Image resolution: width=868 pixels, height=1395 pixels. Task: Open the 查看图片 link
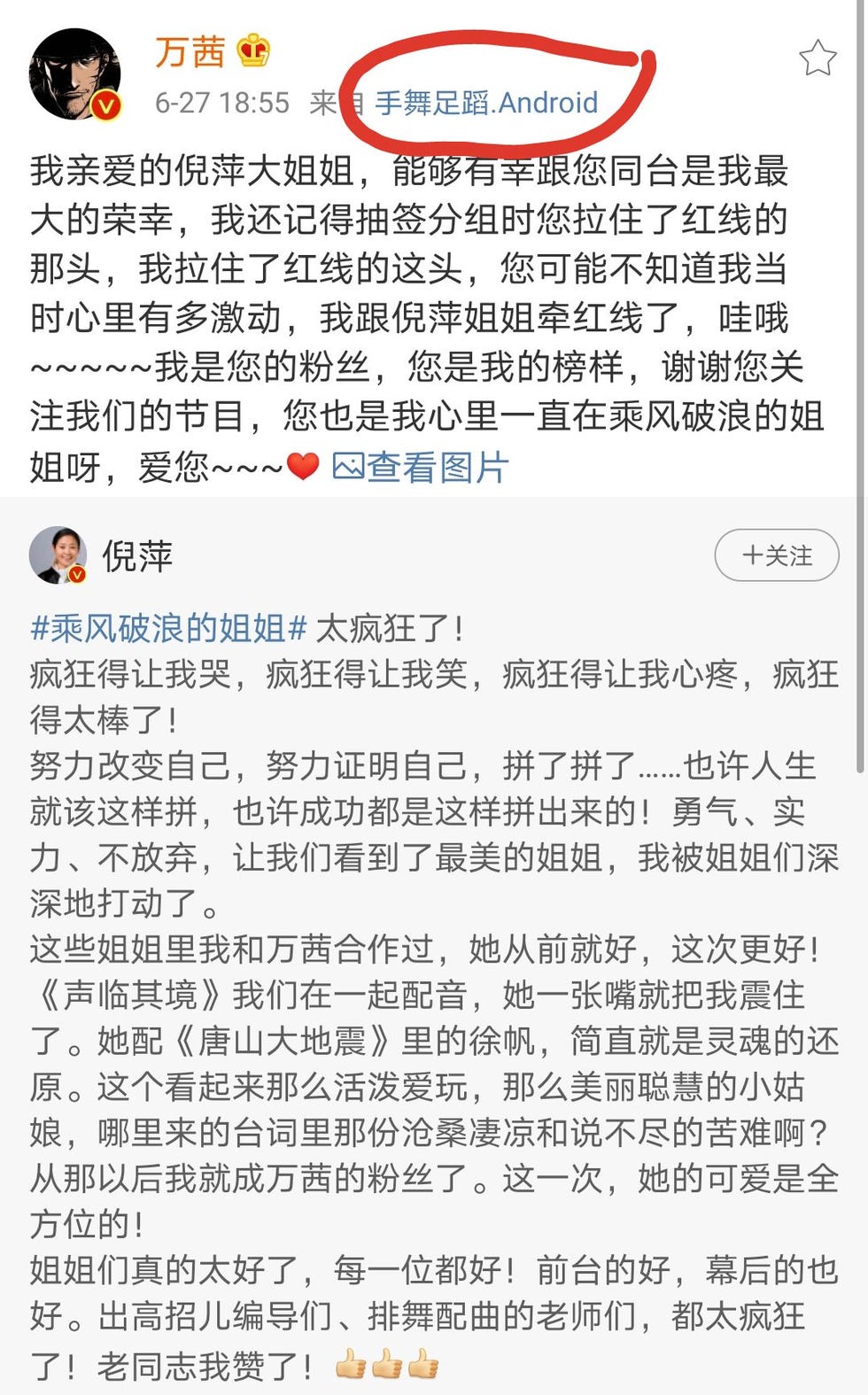(421, 467)
